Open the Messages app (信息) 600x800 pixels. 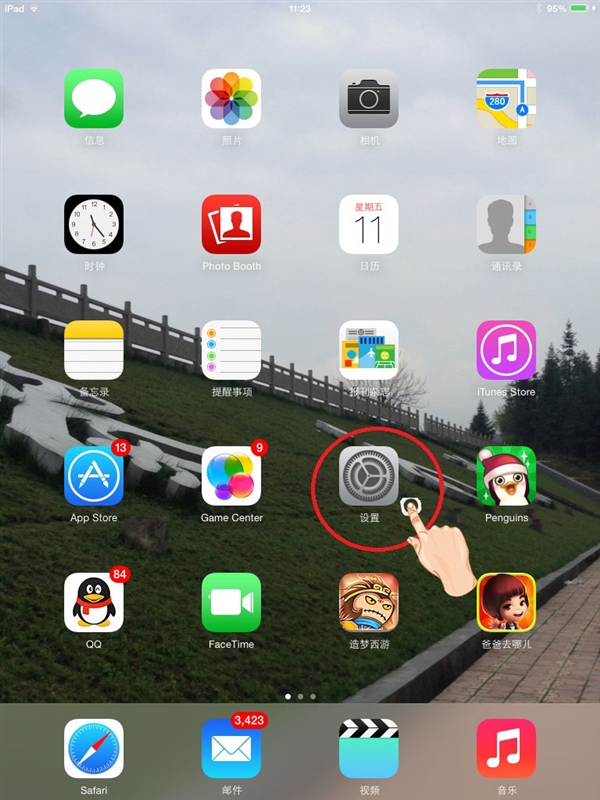click(94, 98)
